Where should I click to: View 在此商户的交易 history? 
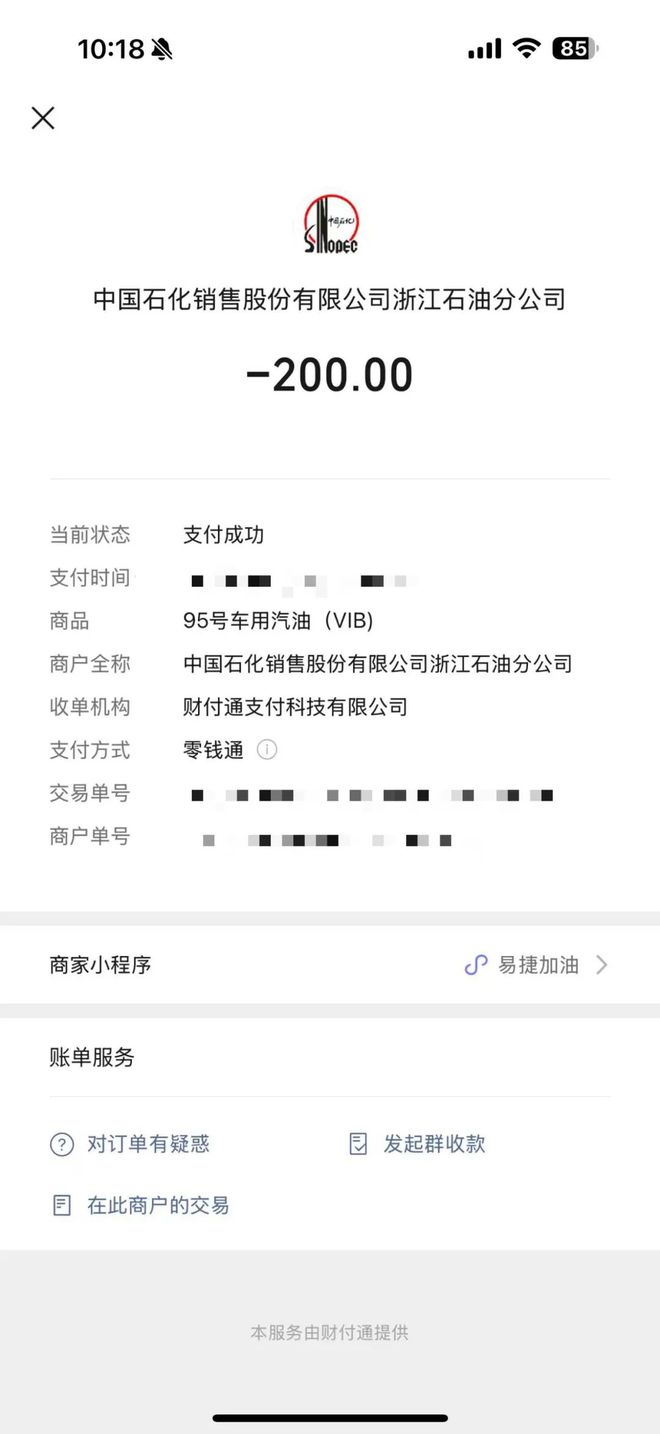pos(140,1205)
